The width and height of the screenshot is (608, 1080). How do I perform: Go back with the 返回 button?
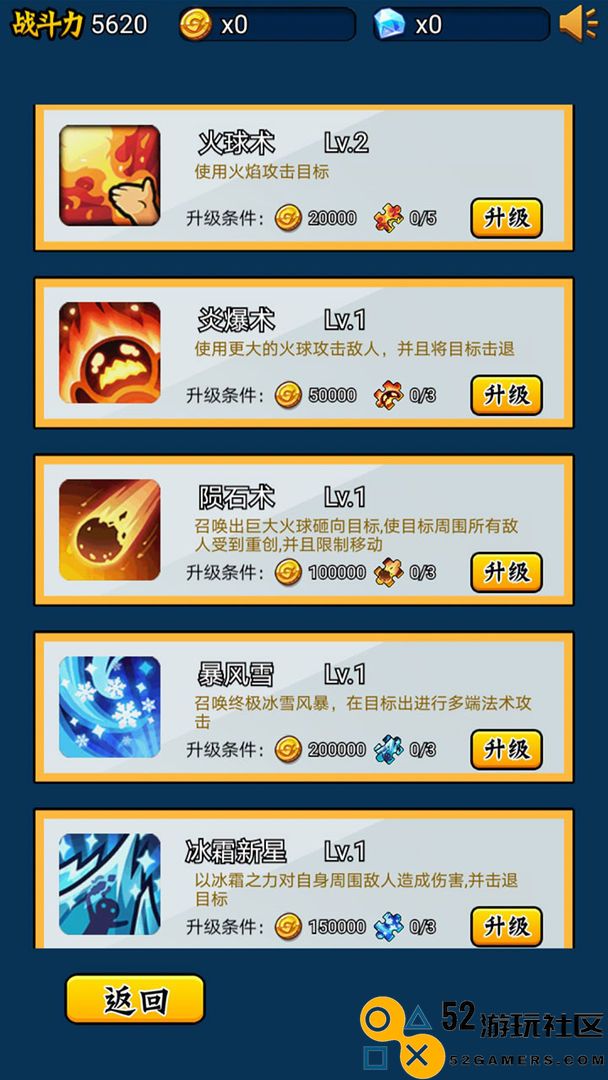pos(135,999)
